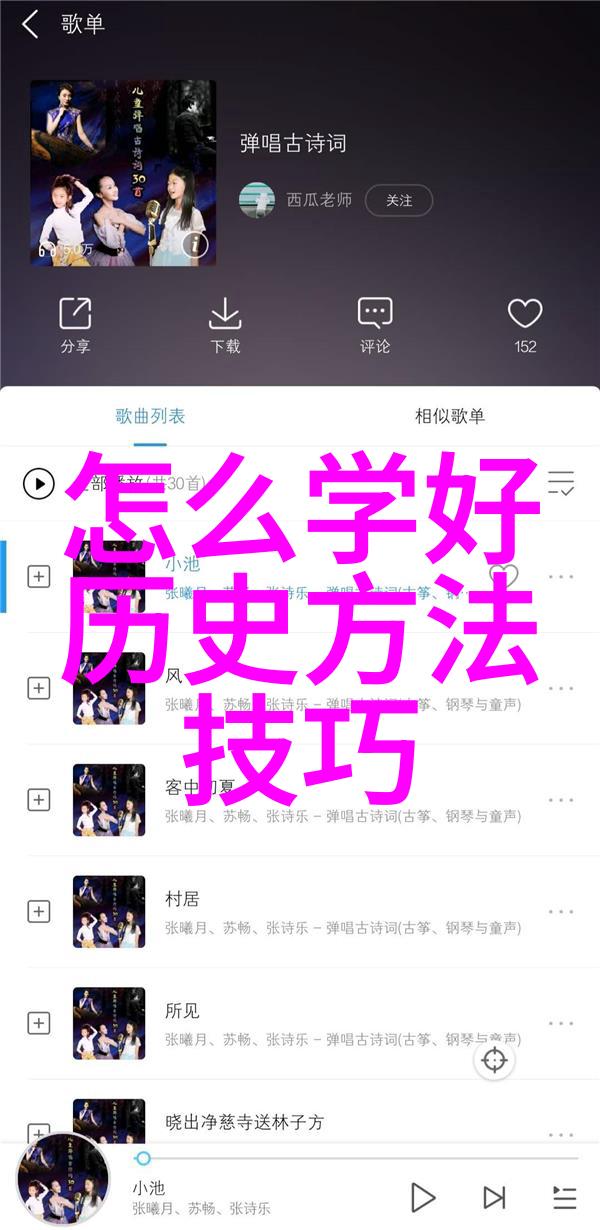Open the playlist cover details

pos(193,243)
